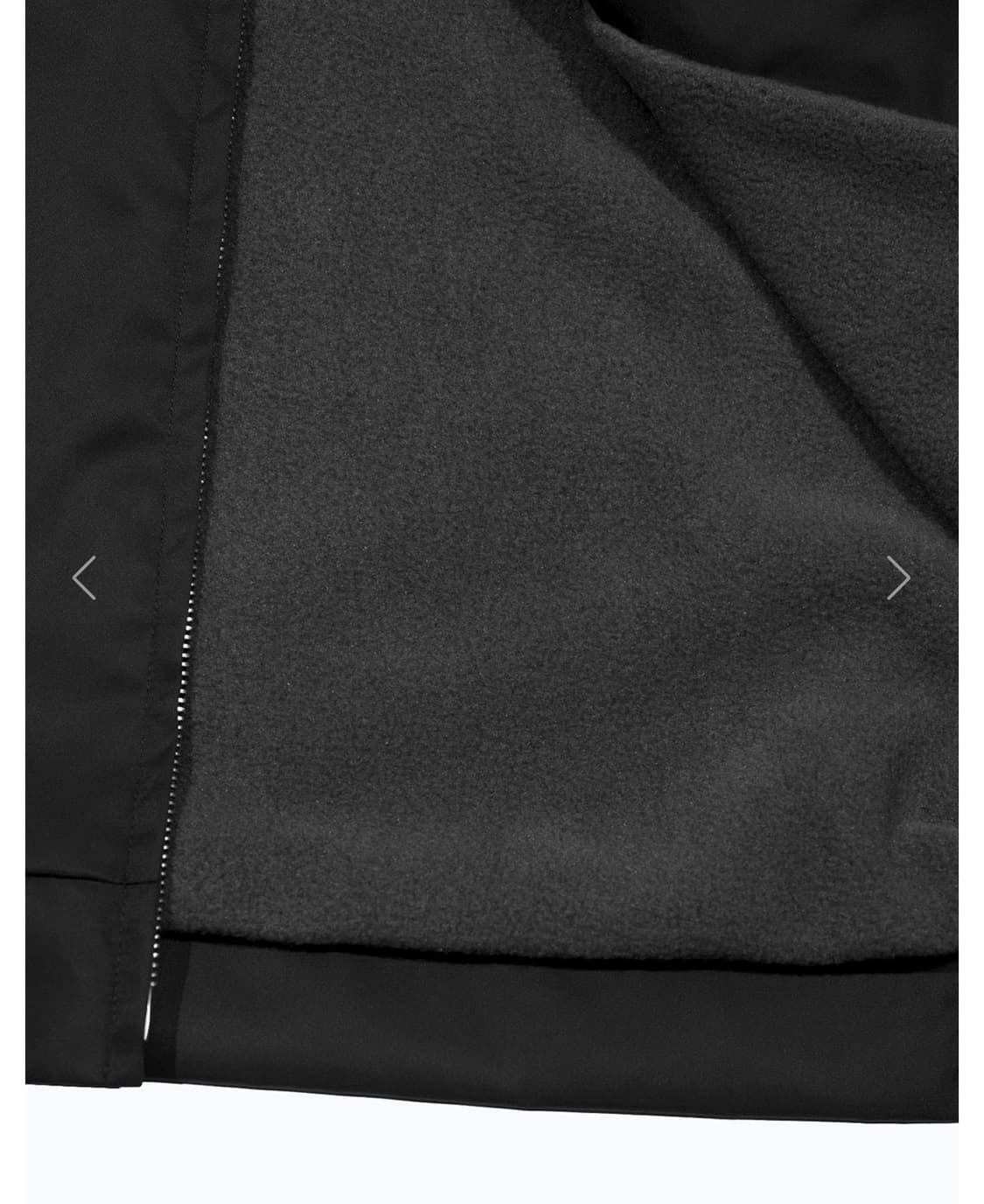Collapse back to the previous carousel image
Image resolution: width=984 pixels, height=1204 pixels.
click(x=83, y=577)
